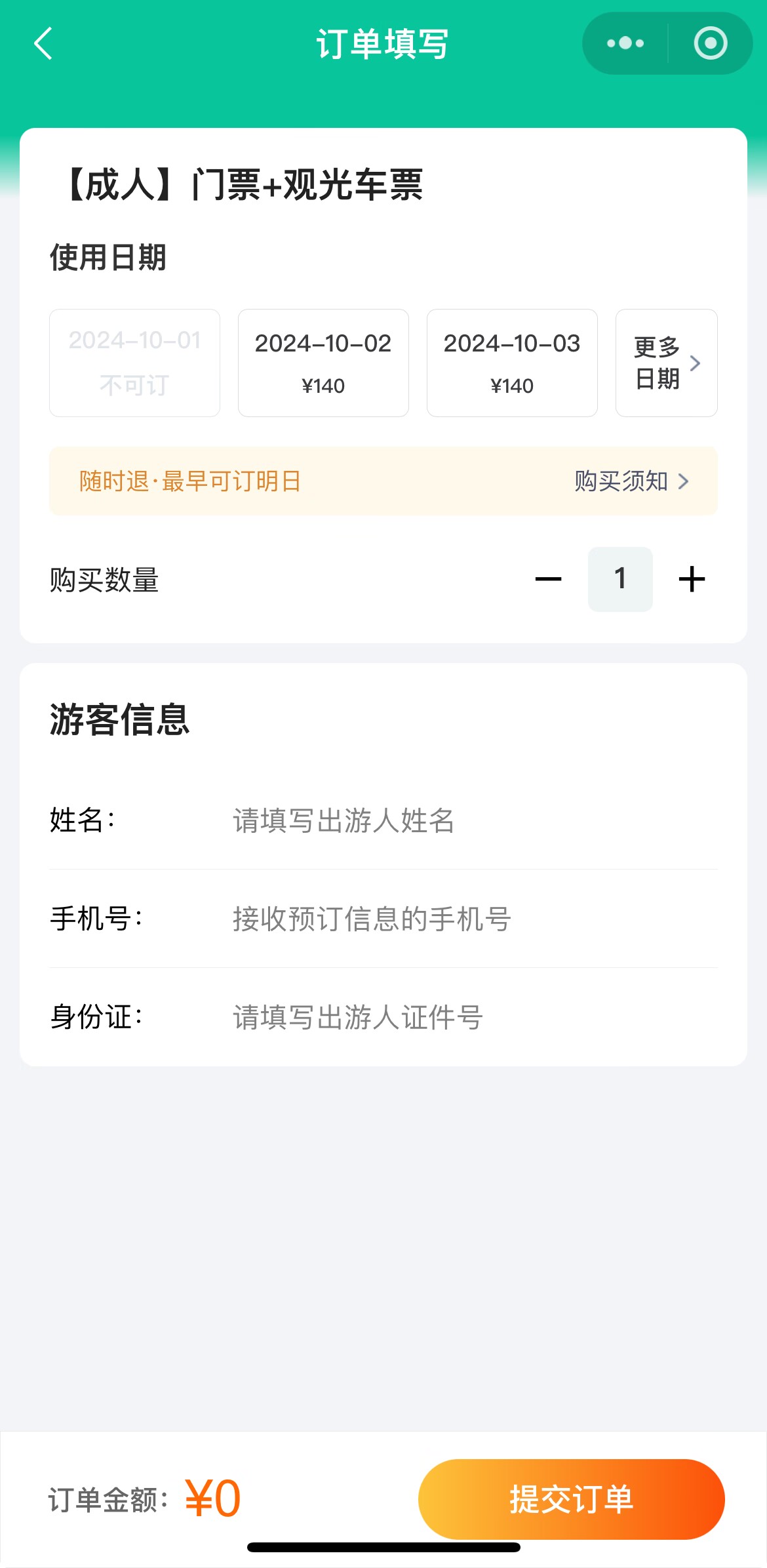This screenshot has width=767, height=1568.
Task: Decrease the purchase quantity
Action: 548,579
